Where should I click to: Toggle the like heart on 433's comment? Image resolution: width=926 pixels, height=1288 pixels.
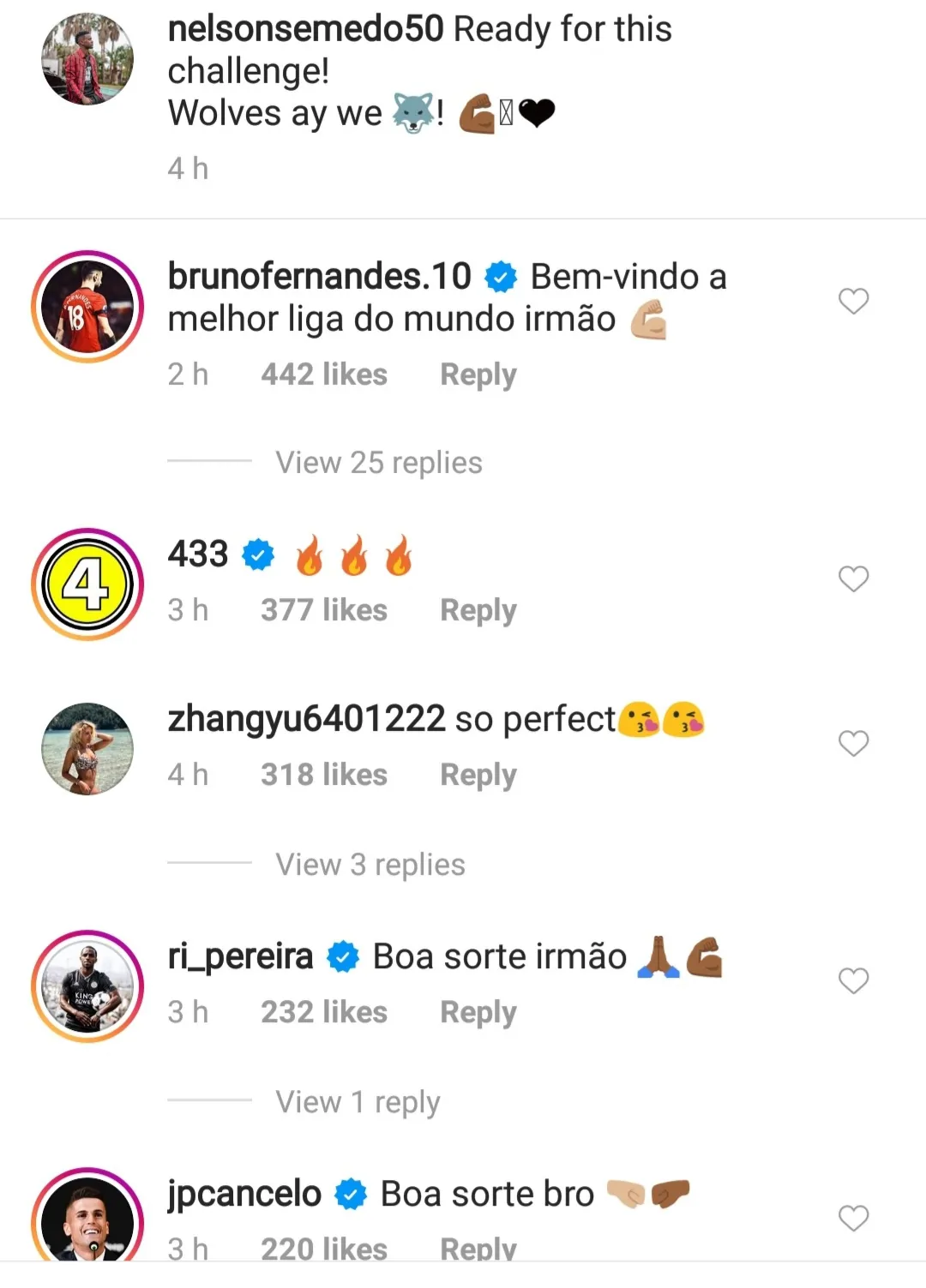coord(853,579)
